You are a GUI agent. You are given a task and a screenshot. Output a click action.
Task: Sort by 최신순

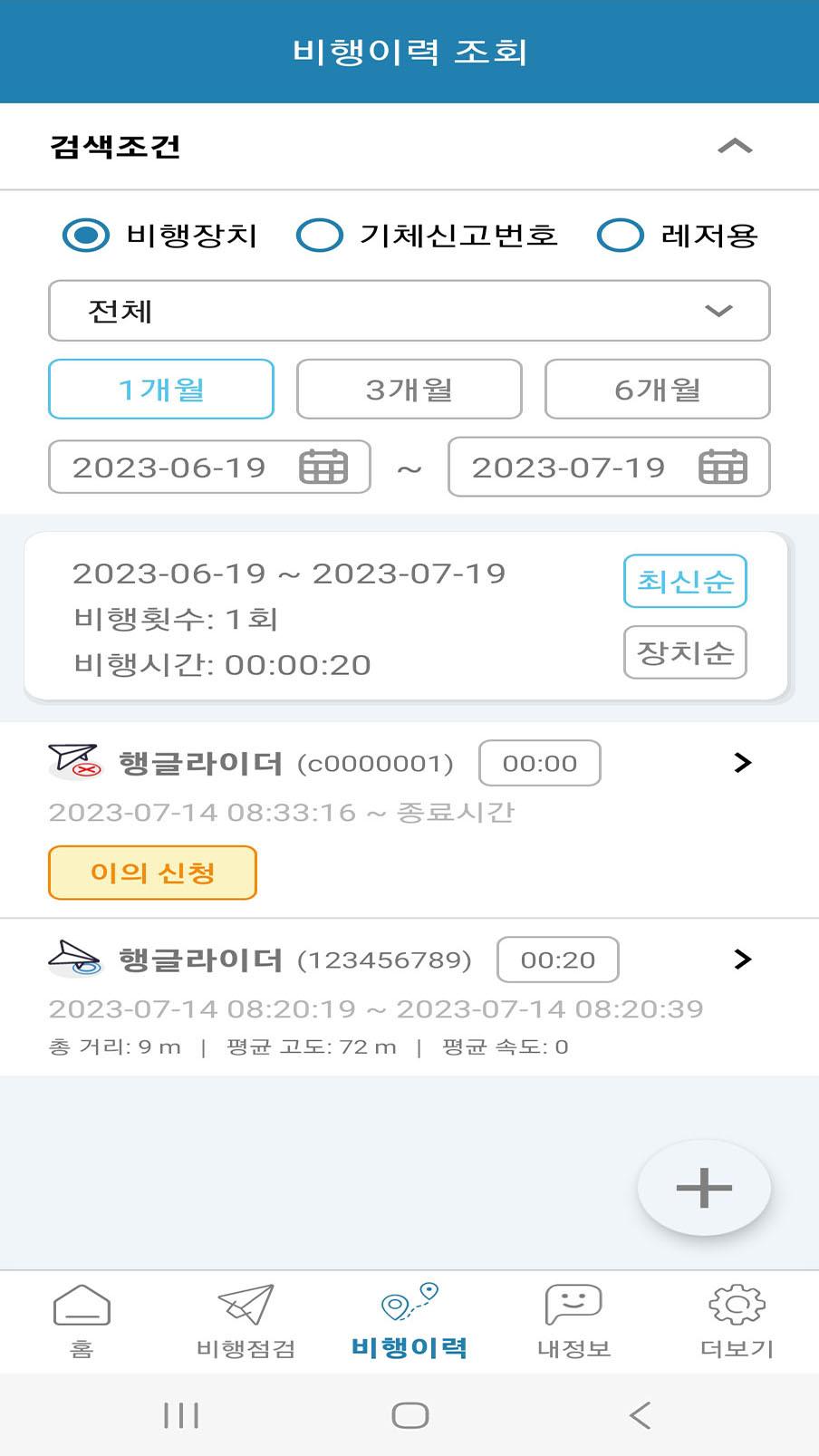pos(685,581)
